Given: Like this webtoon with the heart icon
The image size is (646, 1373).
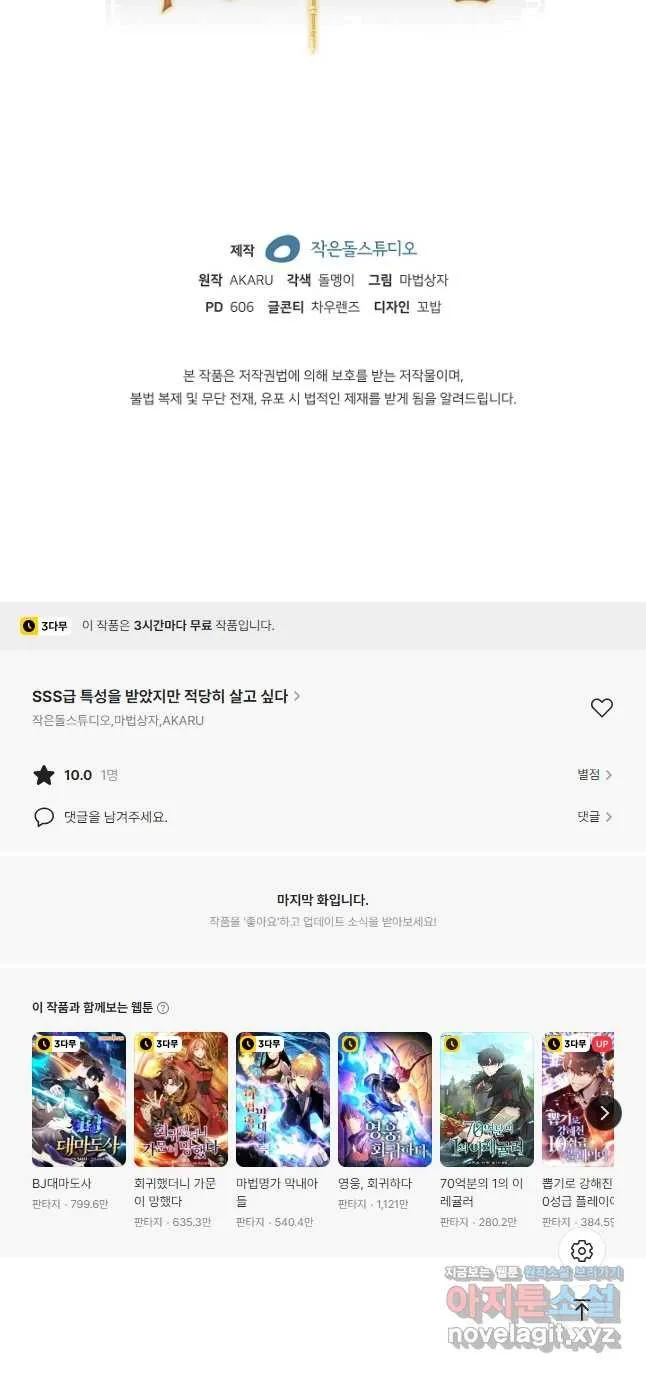Looking at the screenshot, I should point(601,708).
